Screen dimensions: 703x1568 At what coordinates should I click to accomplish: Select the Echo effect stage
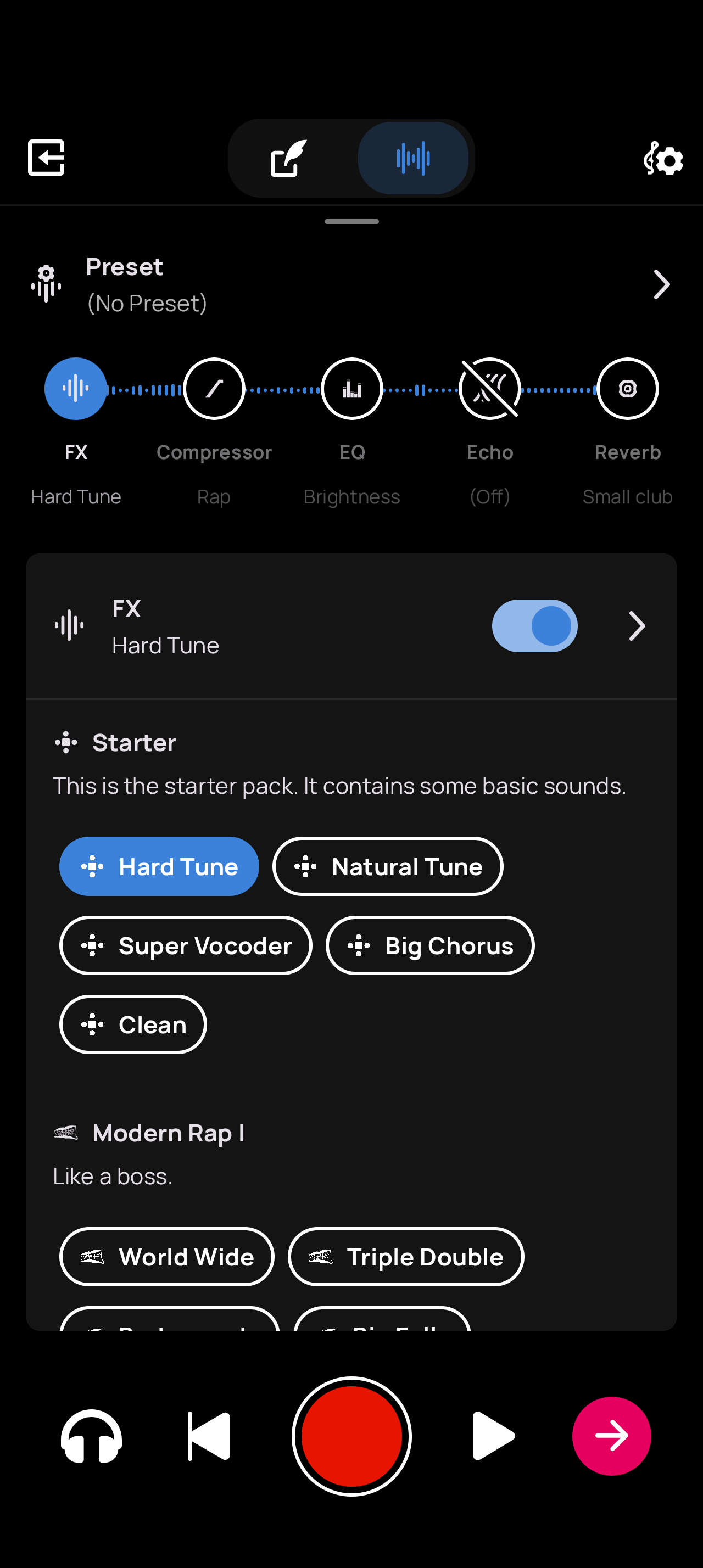[x=489, y=388]
